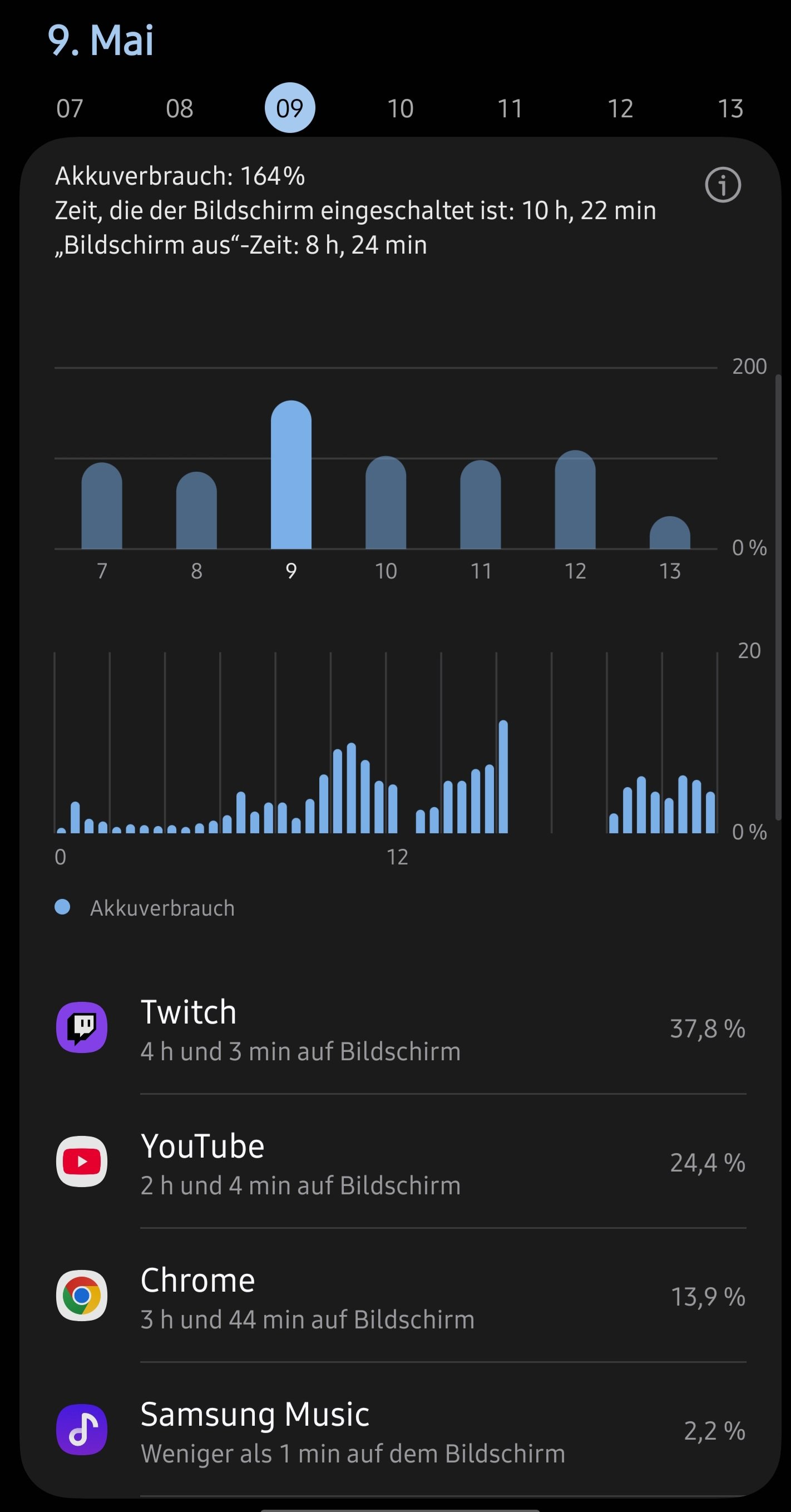This screenshot has width=791, height=1512.
Task: Choose date 13 in the date strip
Action: click(730, 108)
